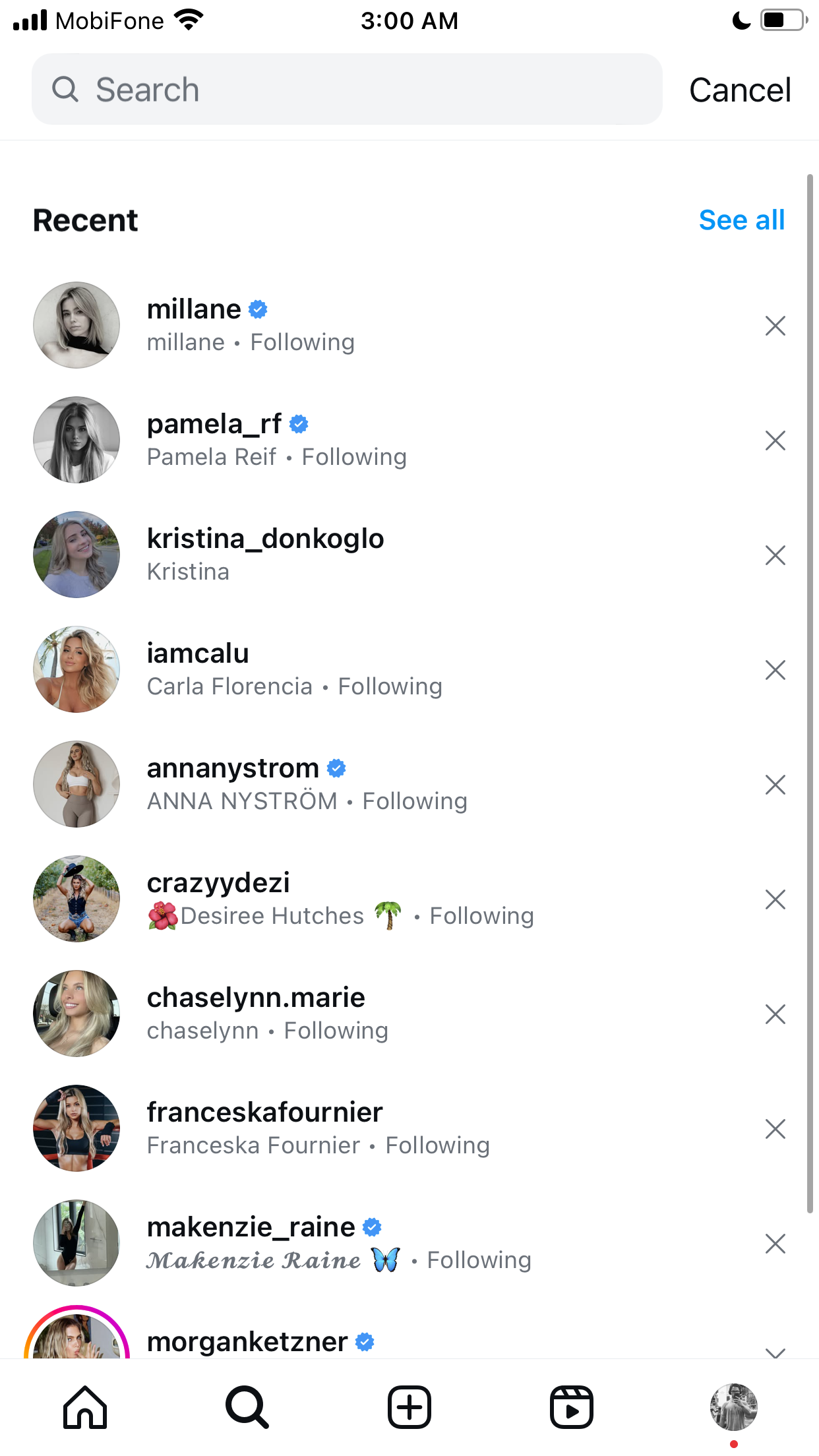Open the annanystrom profile result

(396, 784)
